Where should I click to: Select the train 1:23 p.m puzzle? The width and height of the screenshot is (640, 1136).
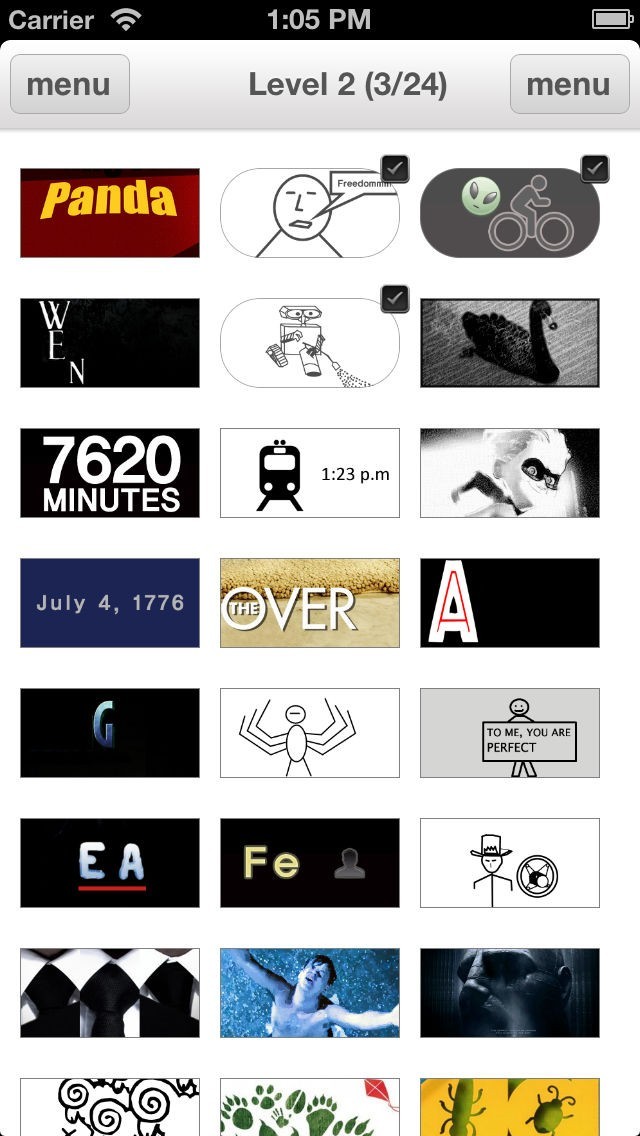coord(309,473)
